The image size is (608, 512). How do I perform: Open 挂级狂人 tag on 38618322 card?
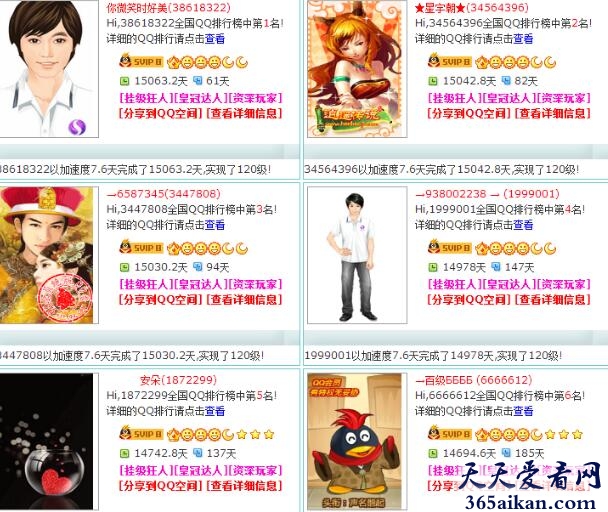(144, 99)
